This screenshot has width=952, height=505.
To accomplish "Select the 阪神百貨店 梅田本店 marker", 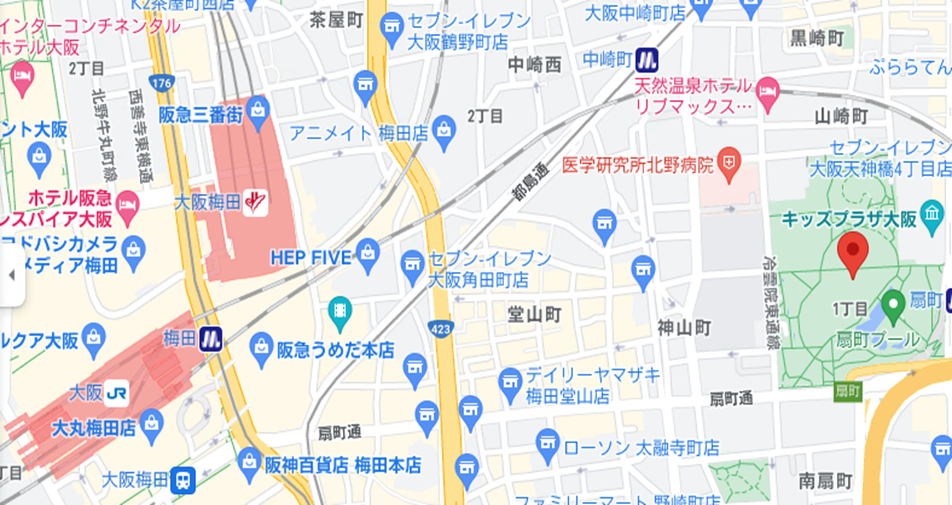I will coord(250,460).
